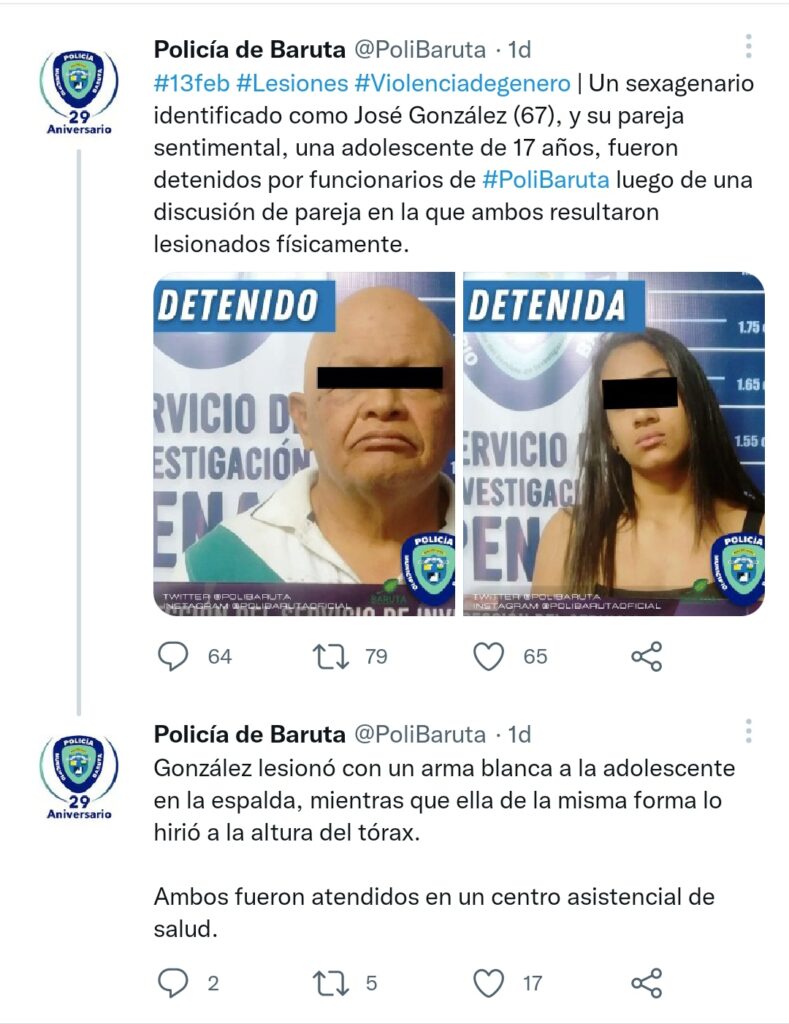
Task: Open the #13feb hashtag
Action: coord(192,83)
